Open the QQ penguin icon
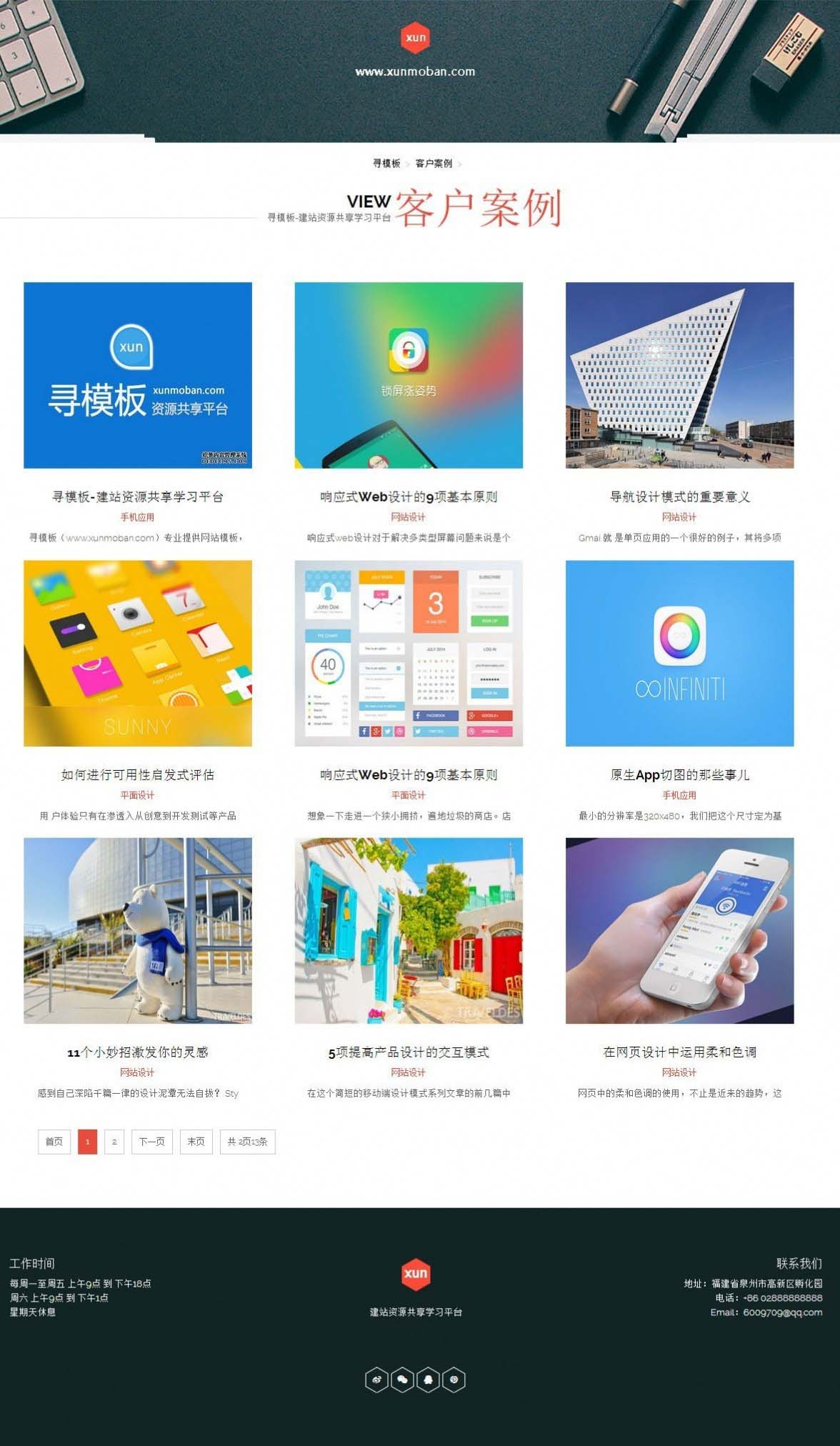 tap(428, 1380)
